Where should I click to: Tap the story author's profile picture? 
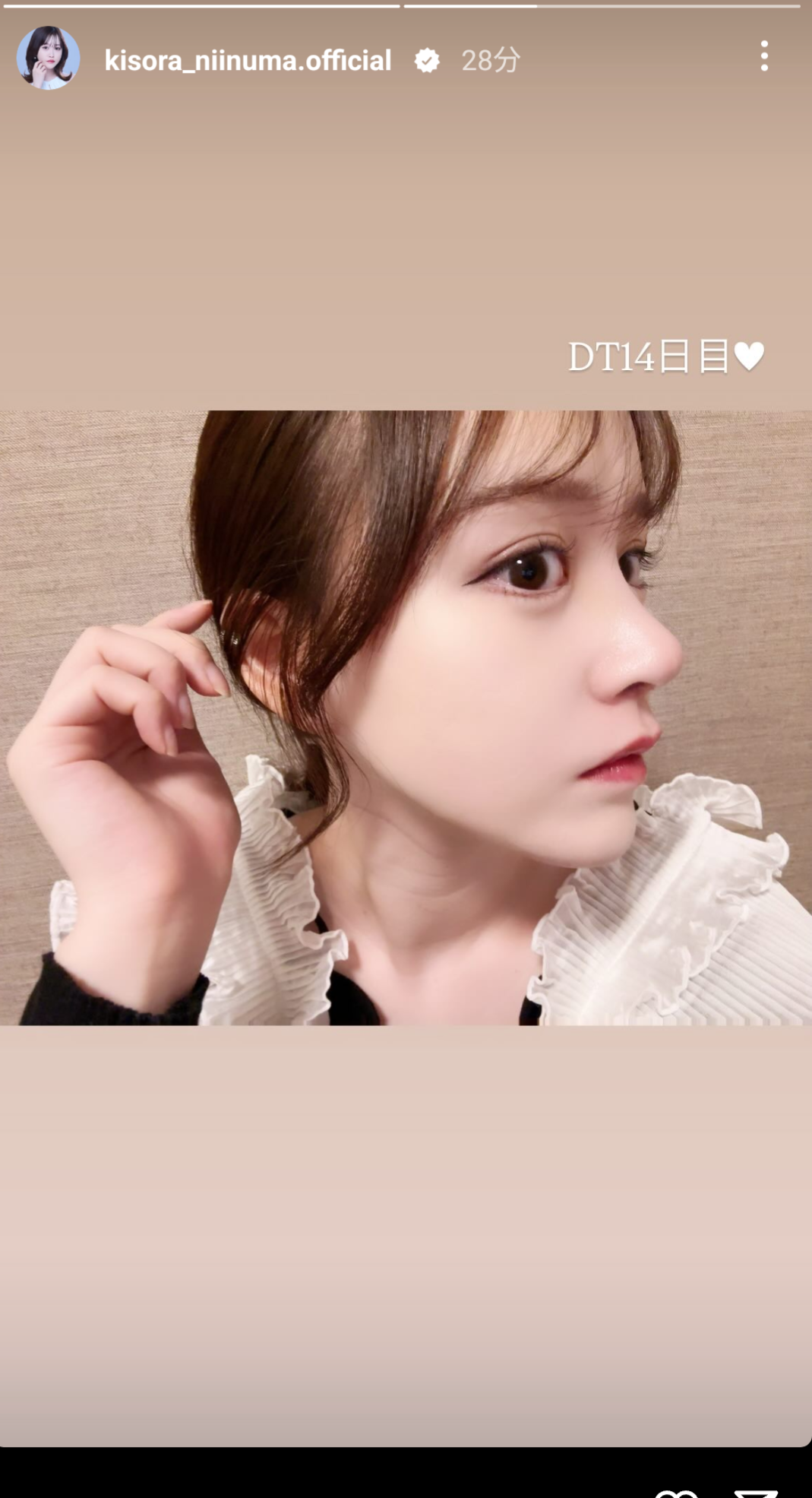tap(48, 58)
